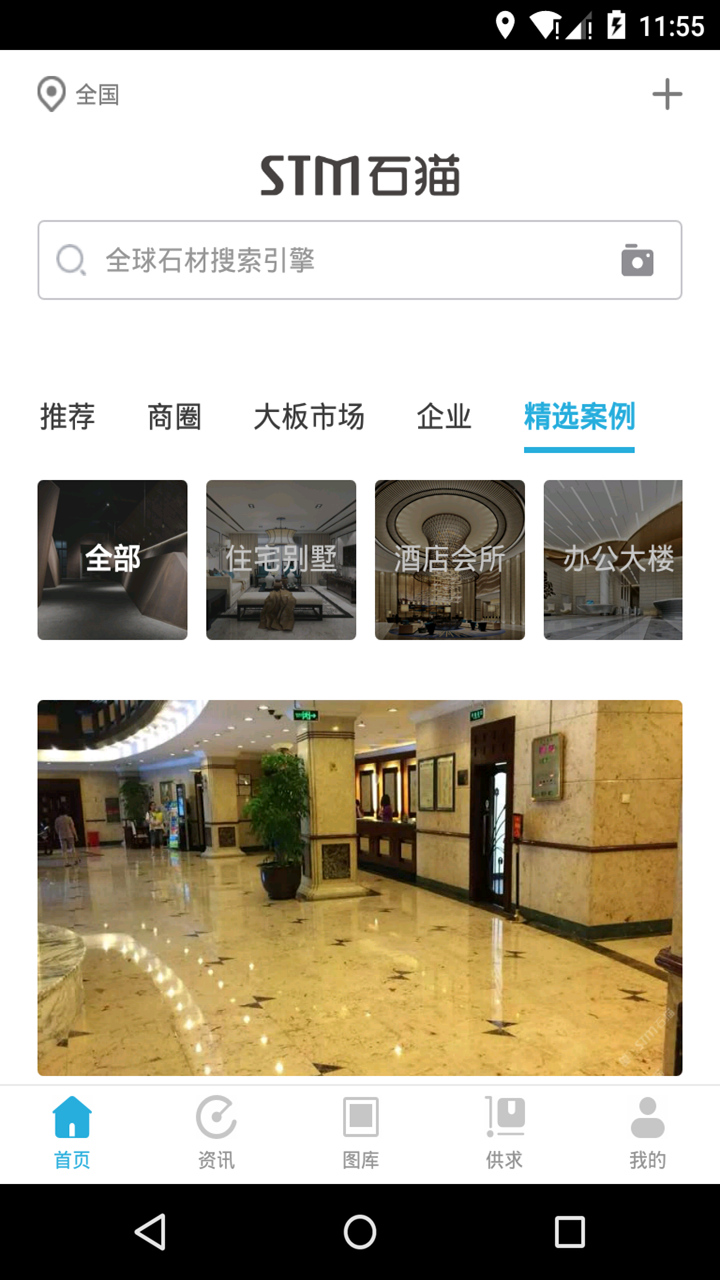
Task: Open the camera image search icon
Action: tap(637, 260)
